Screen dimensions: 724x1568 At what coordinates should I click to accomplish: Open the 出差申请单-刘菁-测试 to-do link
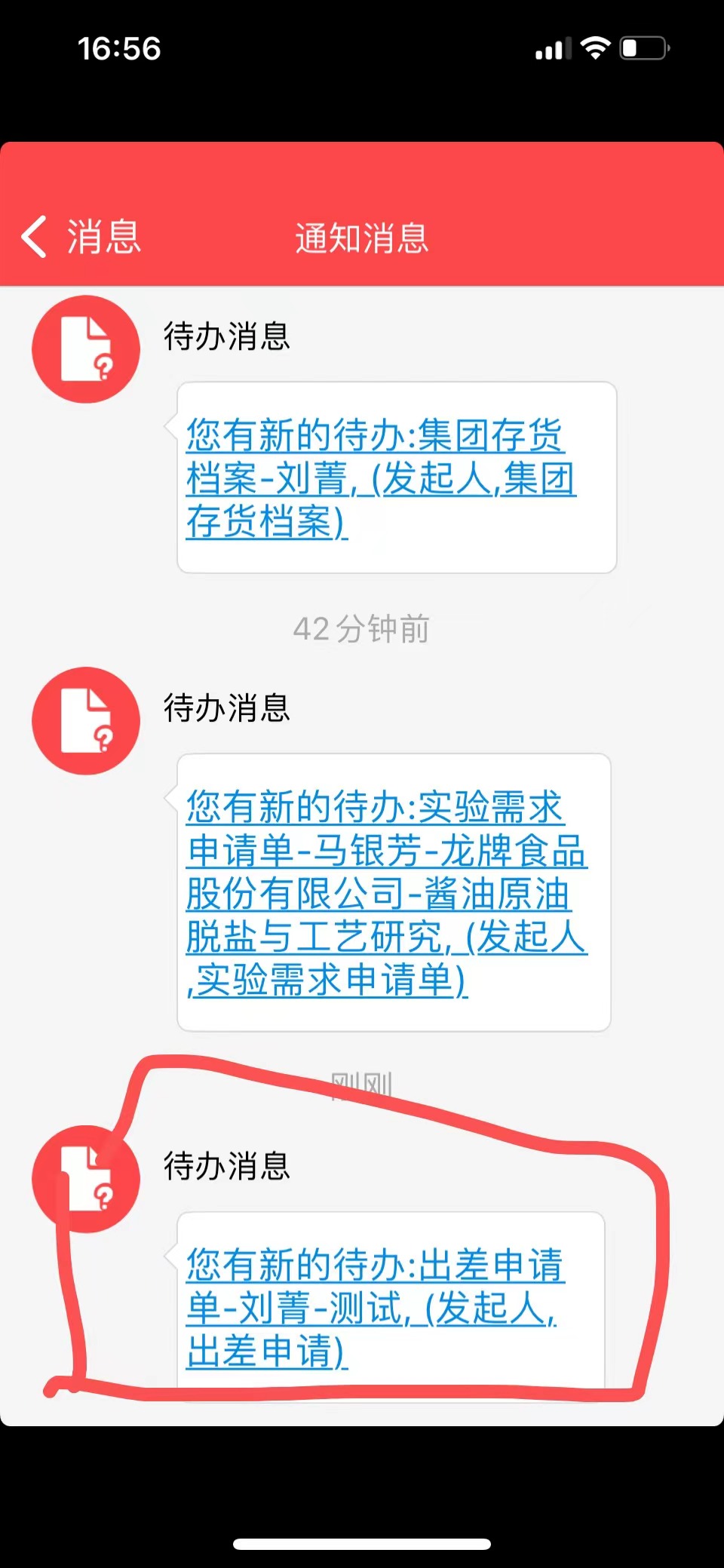pos(375,1307)
